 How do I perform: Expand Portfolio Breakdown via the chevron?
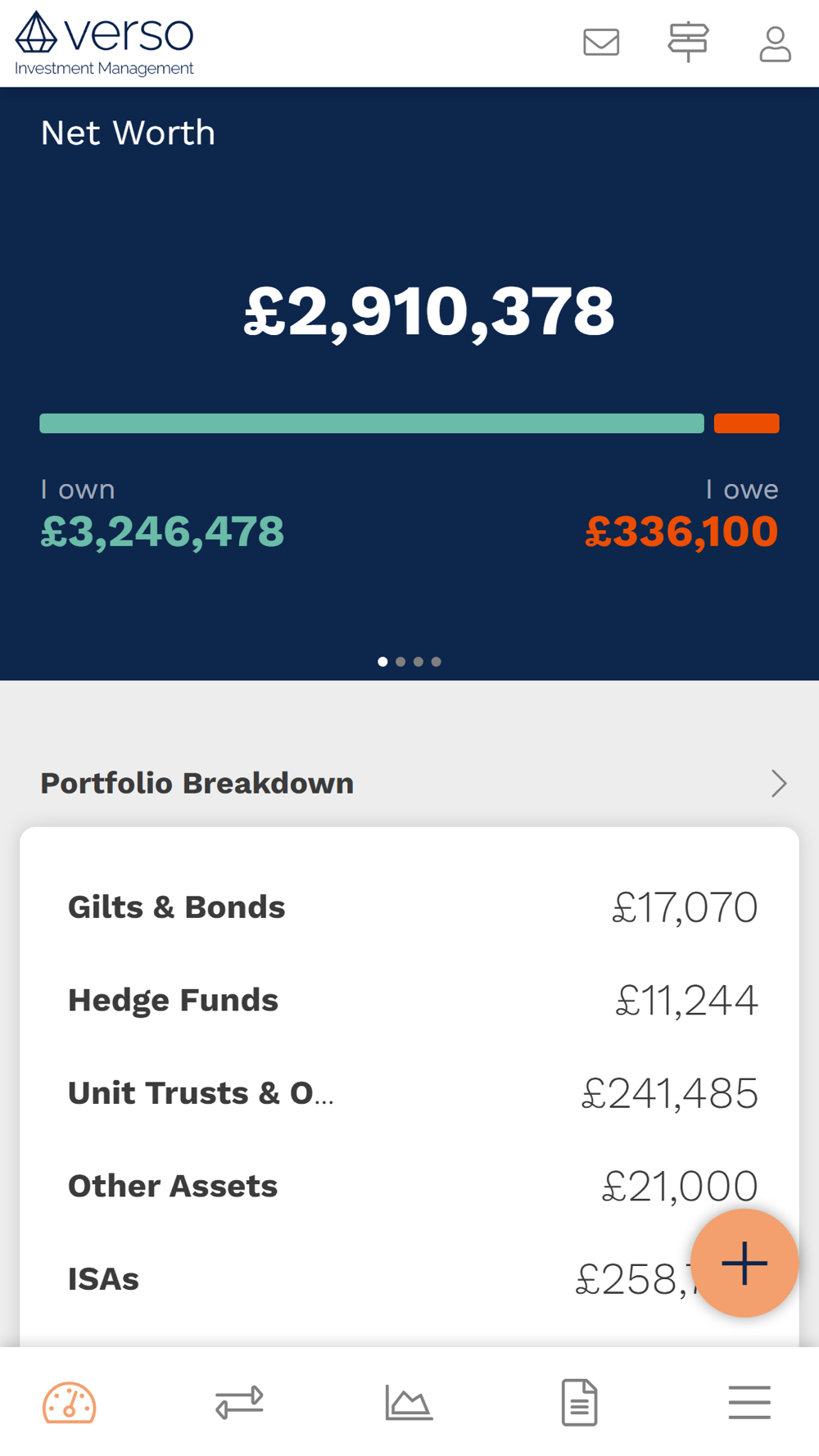click(779, 784)
